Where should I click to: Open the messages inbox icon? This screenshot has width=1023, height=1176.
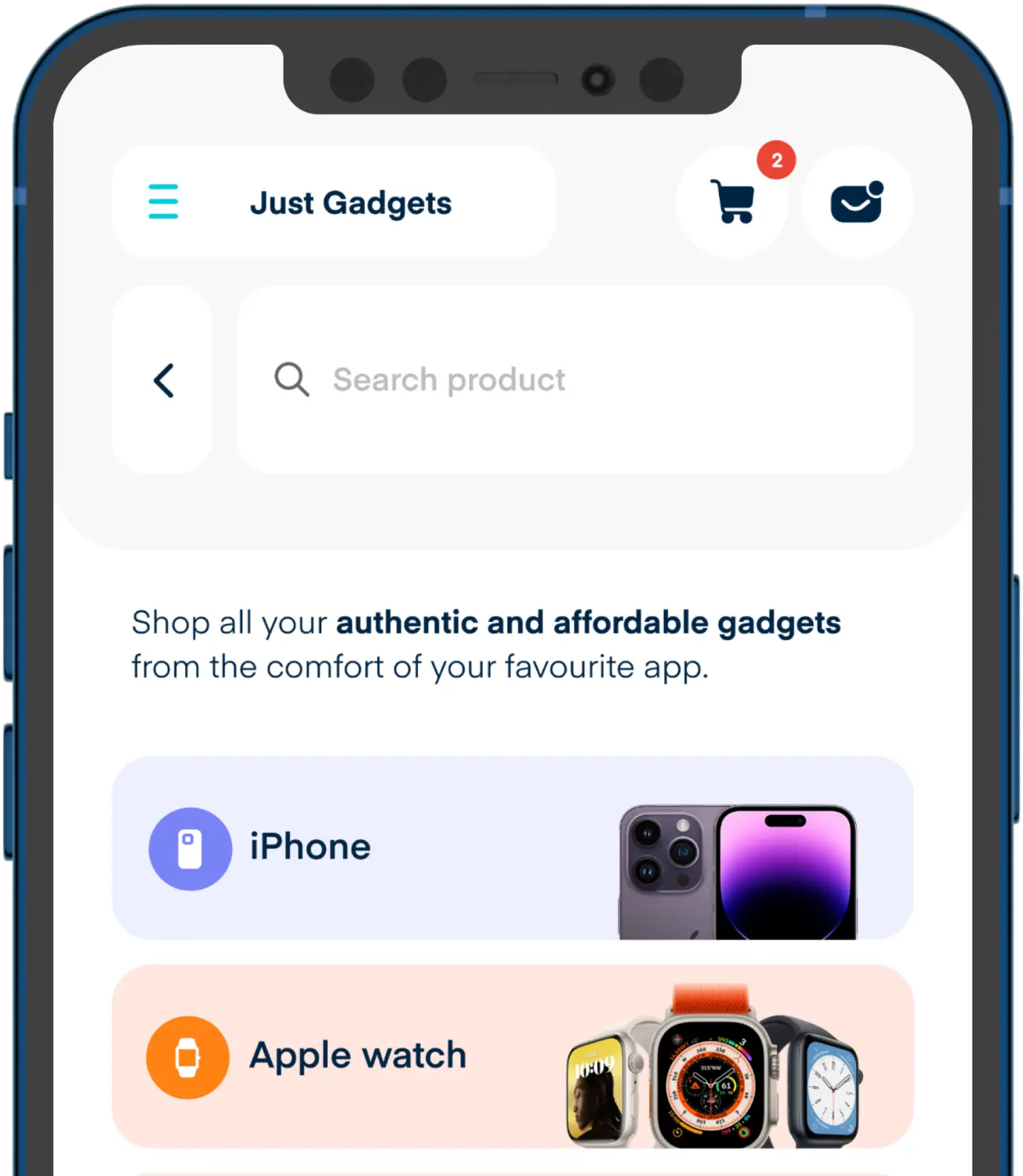pyautogui.click(x=857, y=201)
